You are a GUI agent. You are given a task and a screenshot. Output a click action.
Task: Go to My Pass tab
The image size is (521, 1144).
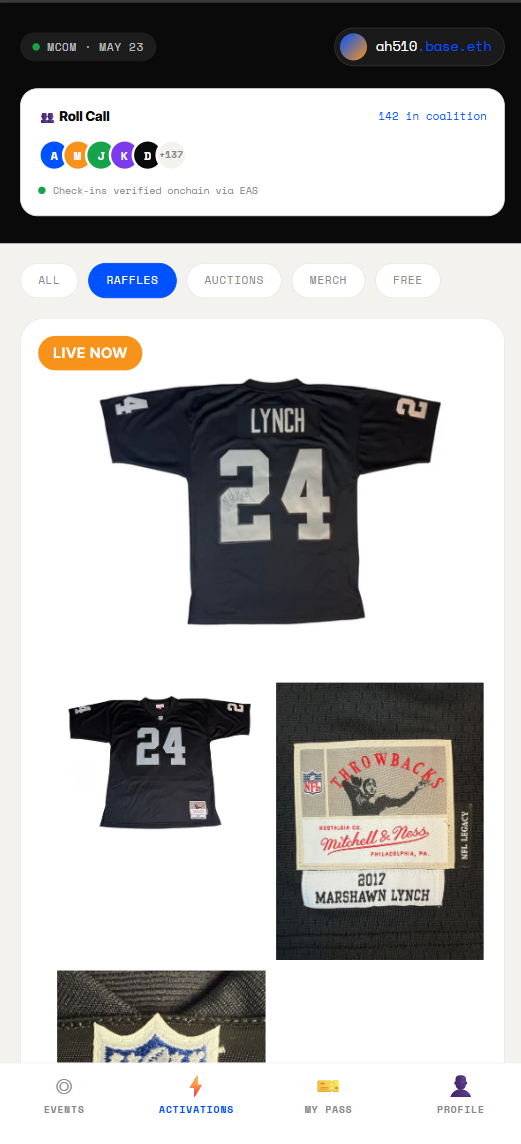coord(328,1097)
